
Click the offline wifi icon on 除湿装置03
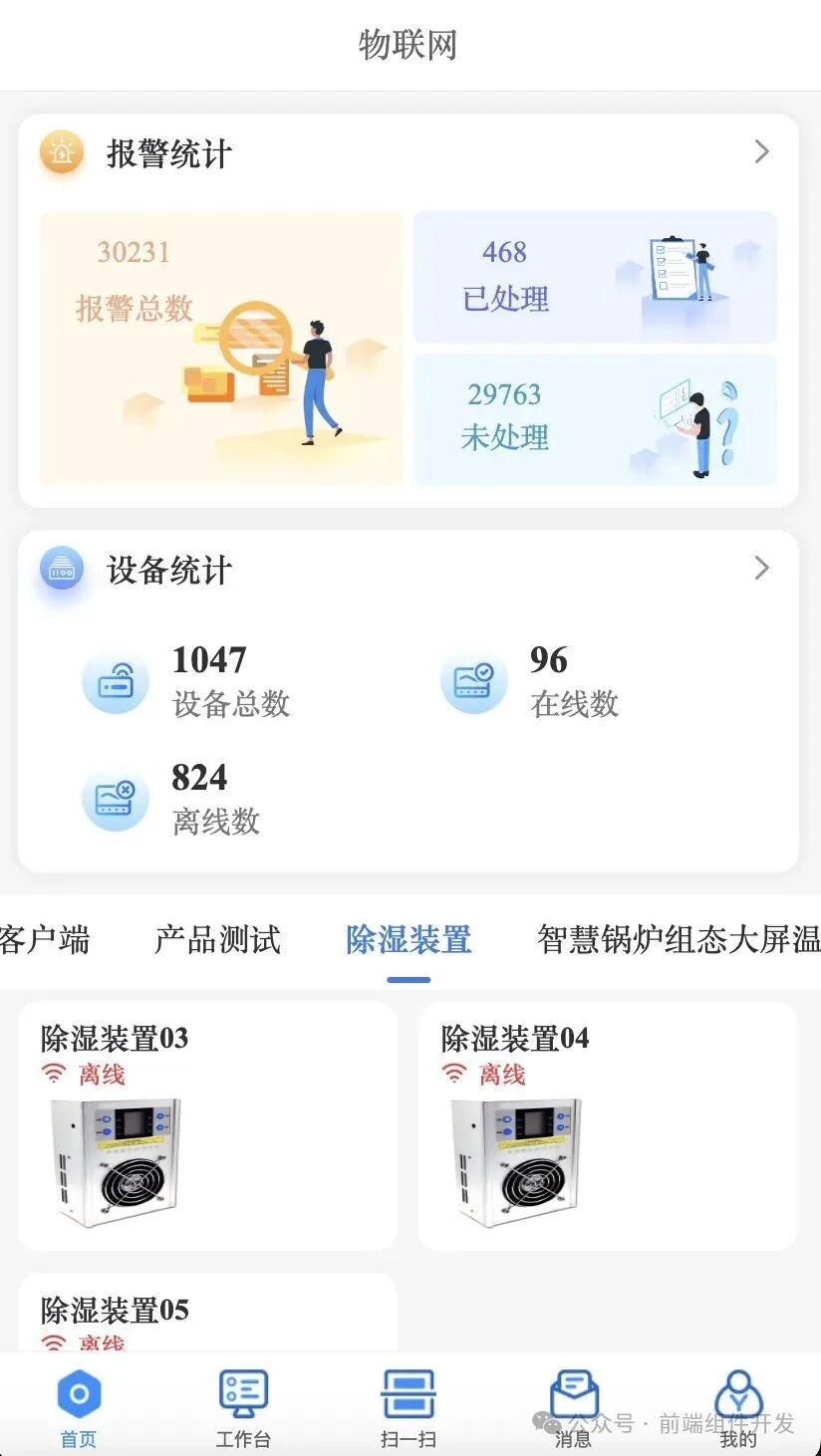(x=52, y=1074)
